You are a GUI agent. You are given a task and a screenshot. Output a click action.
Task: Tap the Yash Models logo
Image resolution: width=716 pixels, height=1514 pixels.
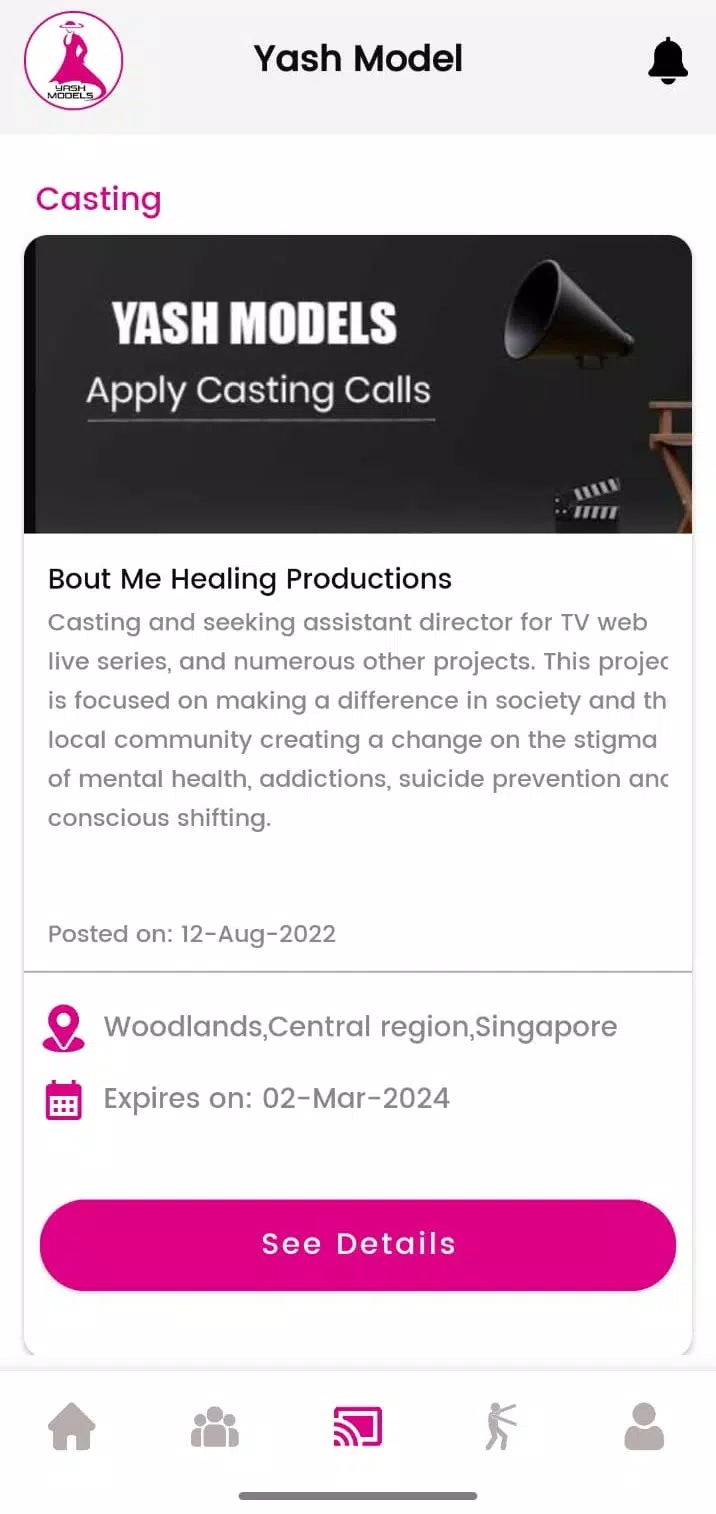click(73, 61)
